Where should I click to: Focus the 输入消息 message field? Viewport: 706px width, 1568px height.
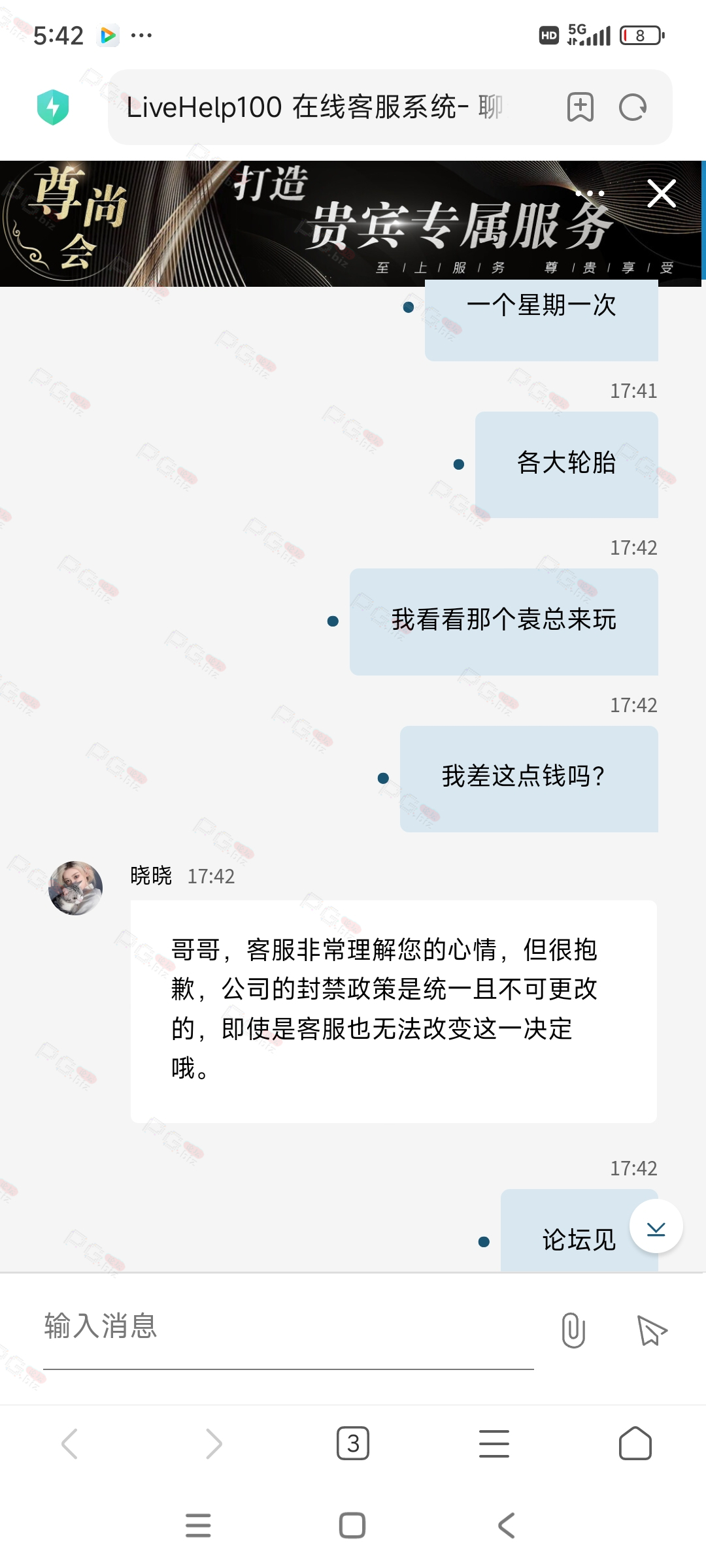pos(288,1326)
